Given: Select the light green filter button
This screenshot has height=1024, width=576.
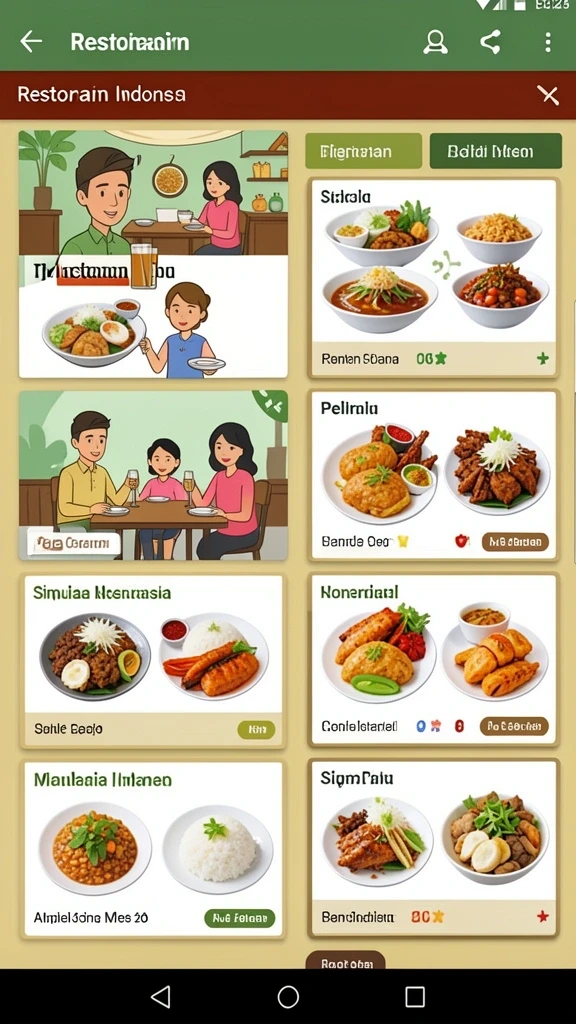Looking at the screenshot, I should (363, 152).
